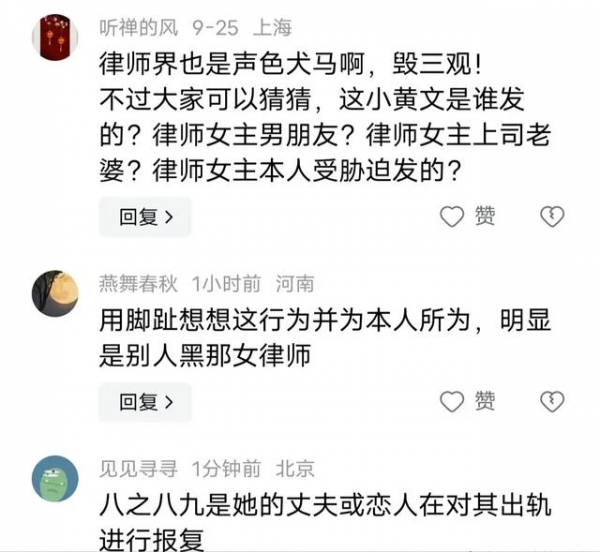Dislike 燕舞春秋's comment with the broken heart
This screenshot has width=600, height=552.
click(x=551, y=401)
